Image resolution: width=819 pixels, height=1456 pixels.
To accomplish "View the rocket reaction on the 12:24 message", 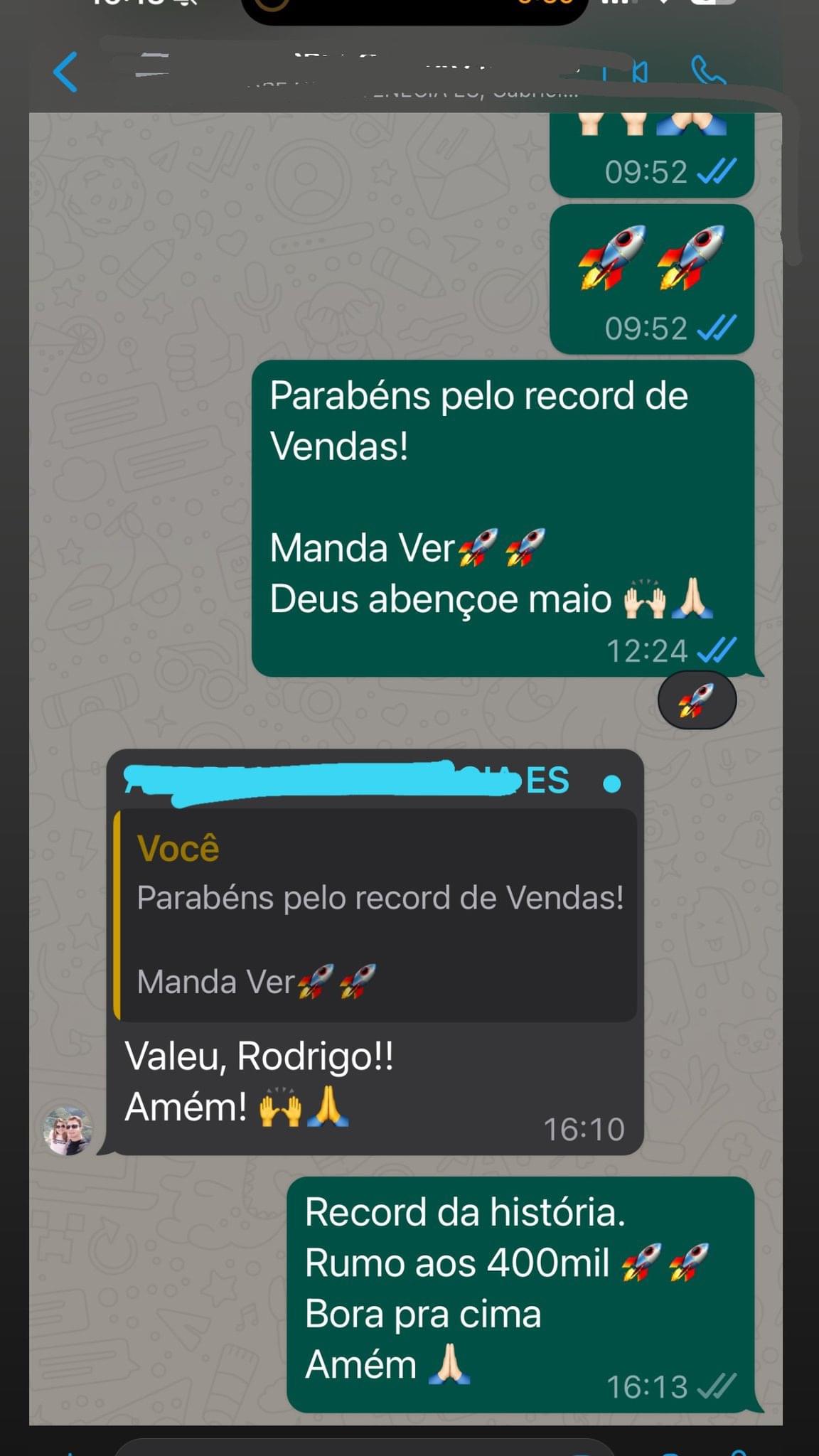I will pos(697,700).
